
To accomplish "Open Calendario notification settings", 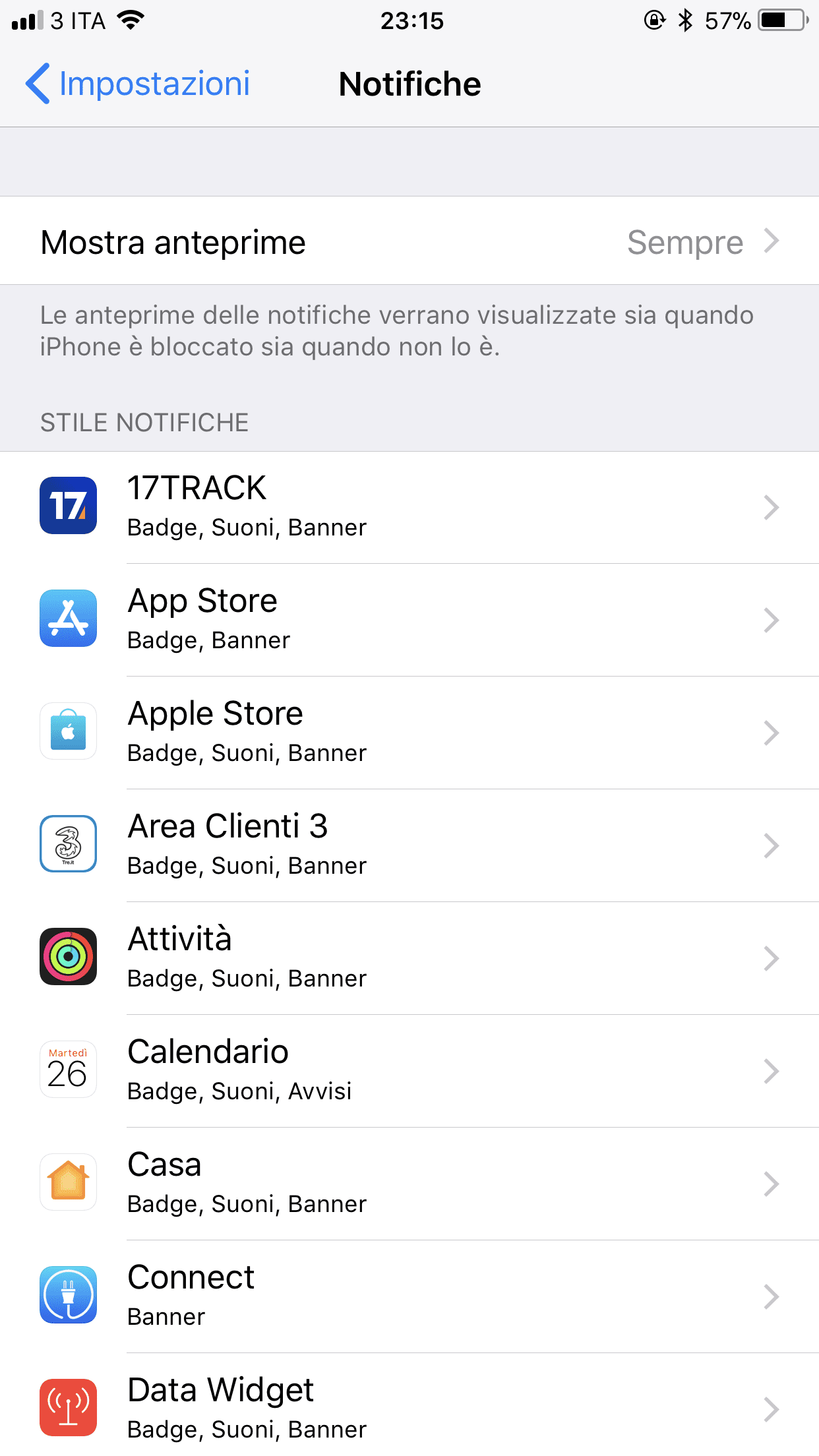I will (x=409, y=1071).
